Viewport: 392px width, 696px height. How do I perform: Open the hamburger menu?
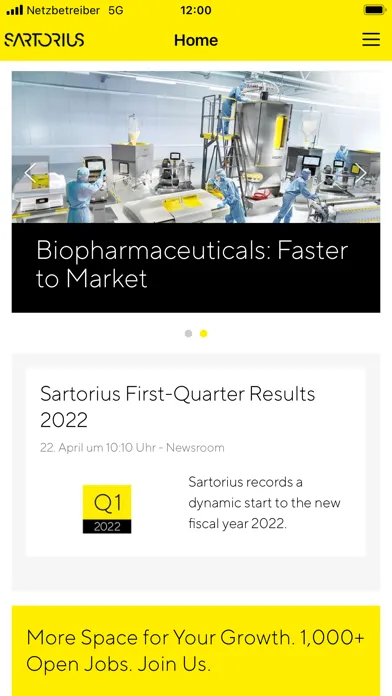coord(371,40)
